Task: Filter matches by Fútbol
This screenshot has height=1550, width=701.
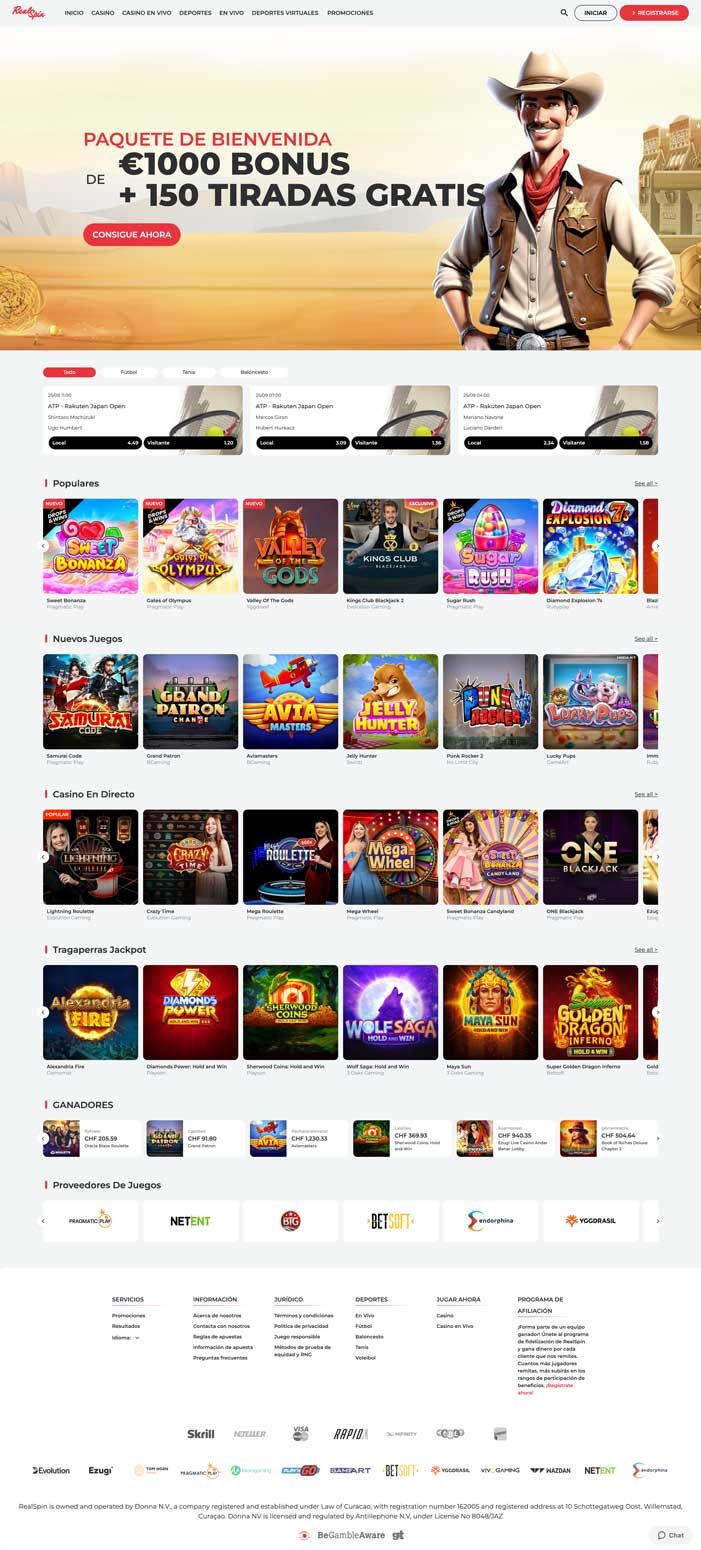Action: (129, 372)
